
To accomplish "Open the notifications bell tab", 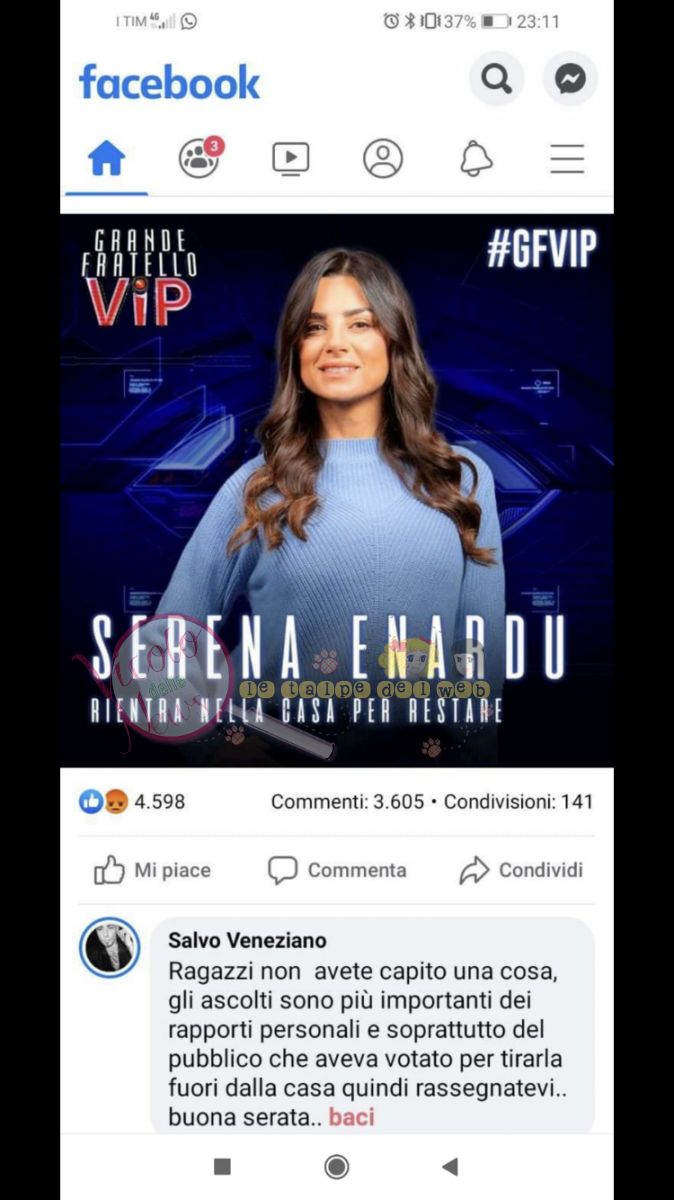I will (476, 159).
